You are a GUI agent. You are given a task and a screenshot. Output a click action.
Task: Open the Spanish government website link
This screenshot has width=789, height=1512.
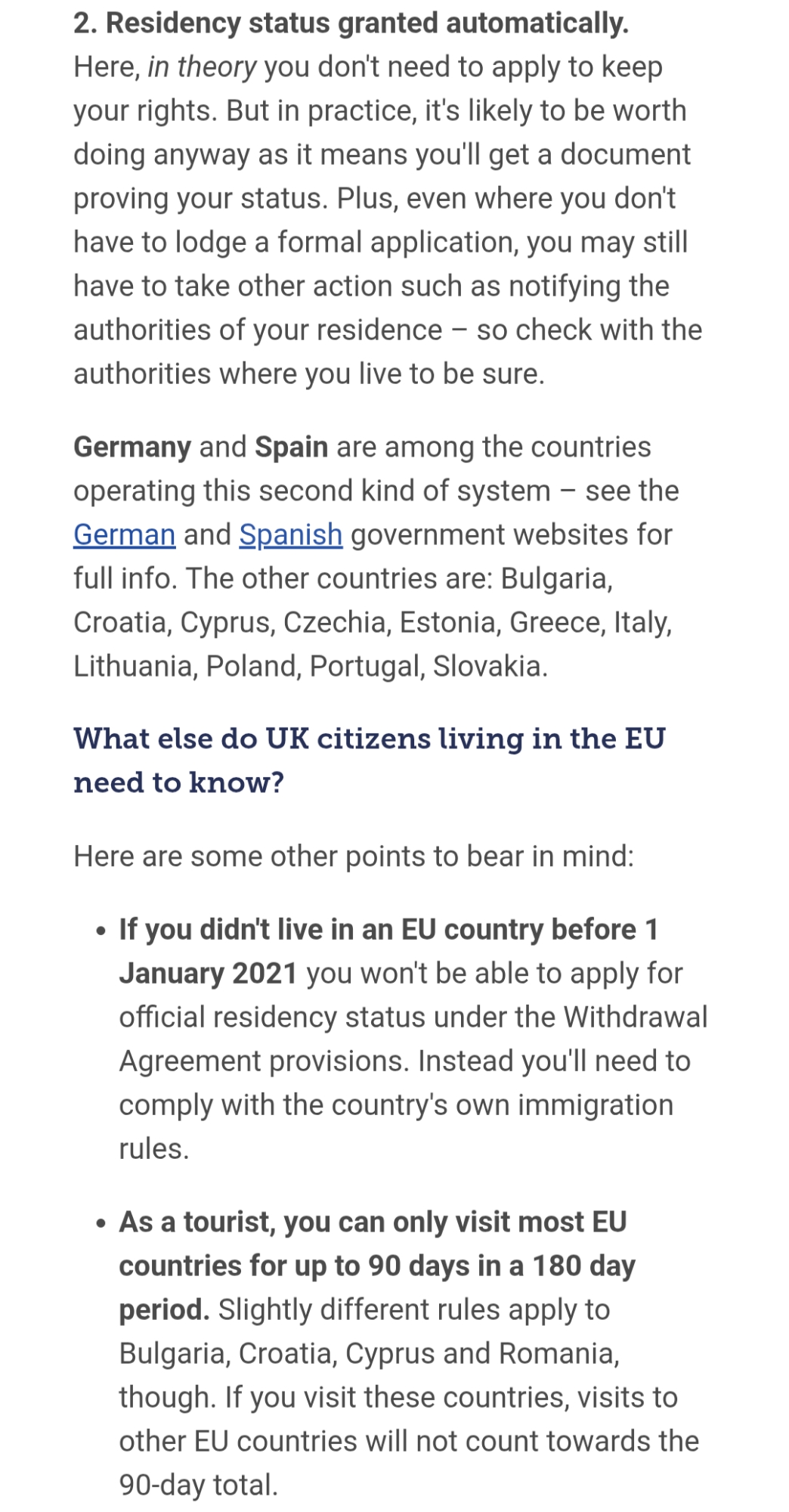tap(290, 535)
